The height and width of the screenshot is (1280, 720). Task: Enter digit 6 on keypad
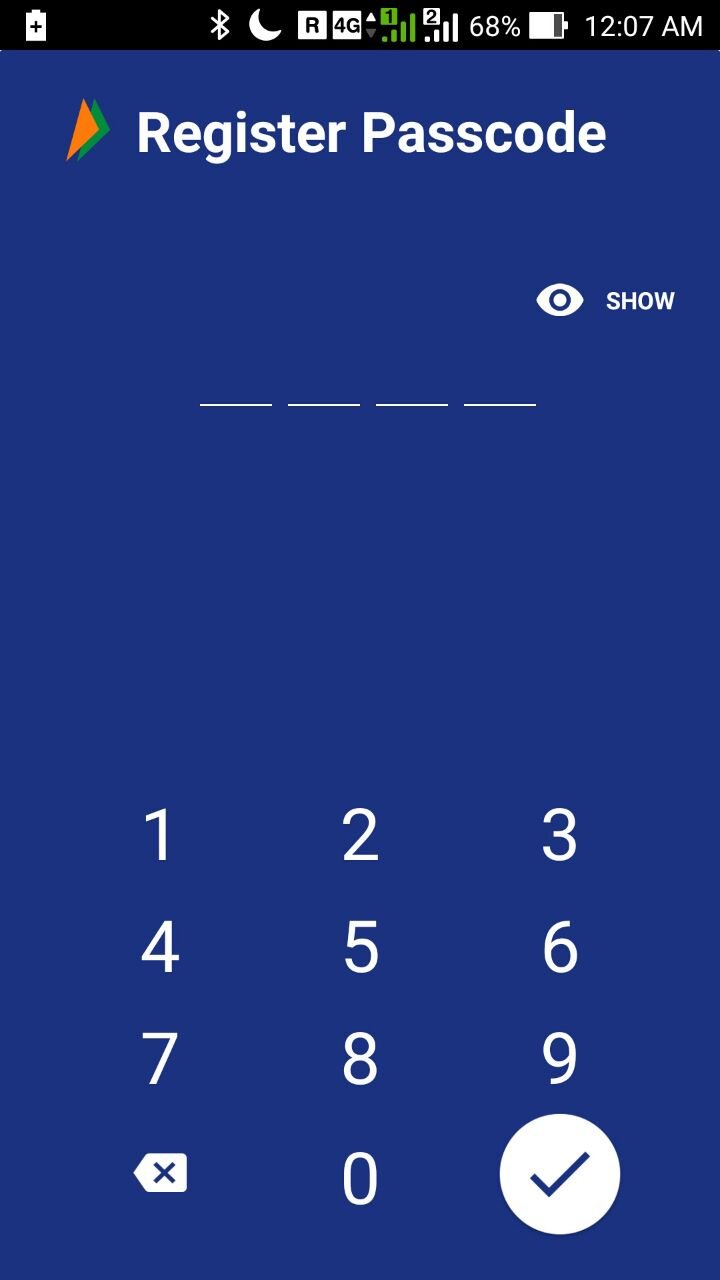560,948
